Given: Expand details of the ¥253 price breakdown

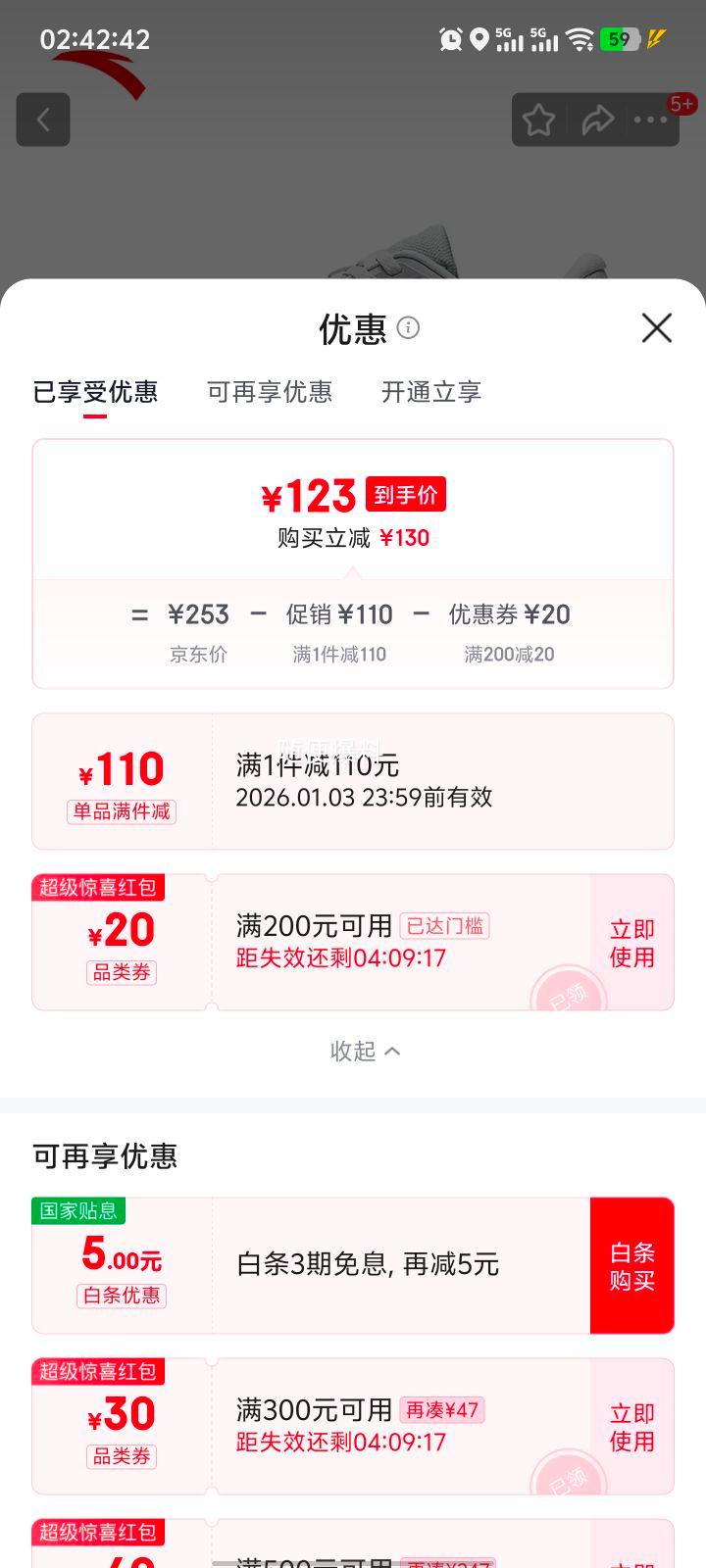Looking at the screenshot, I should tap(197, 613).
